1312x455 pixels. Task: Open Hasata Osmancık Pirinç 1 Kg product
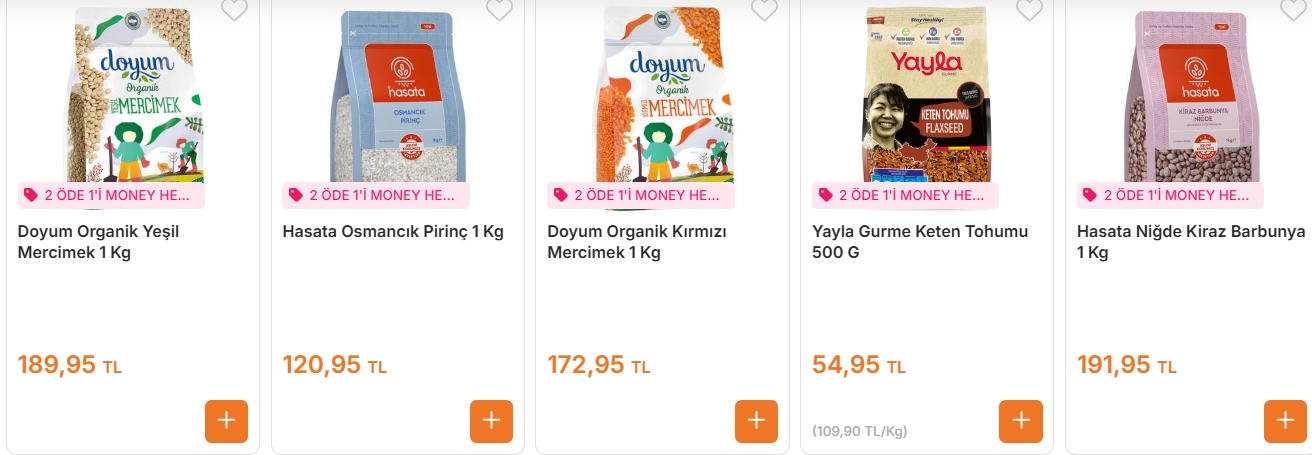[393, 231]
